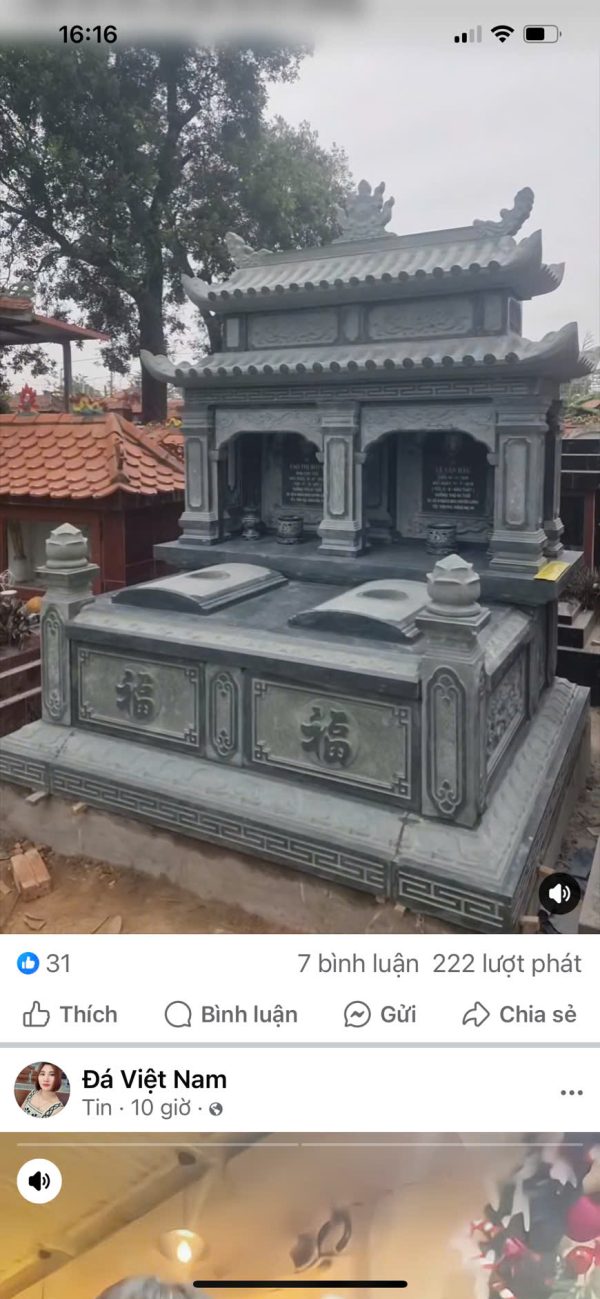600x1299 pixels.
Task: Open Đá Việt Nam profile picture
Action: point(42,1090)
